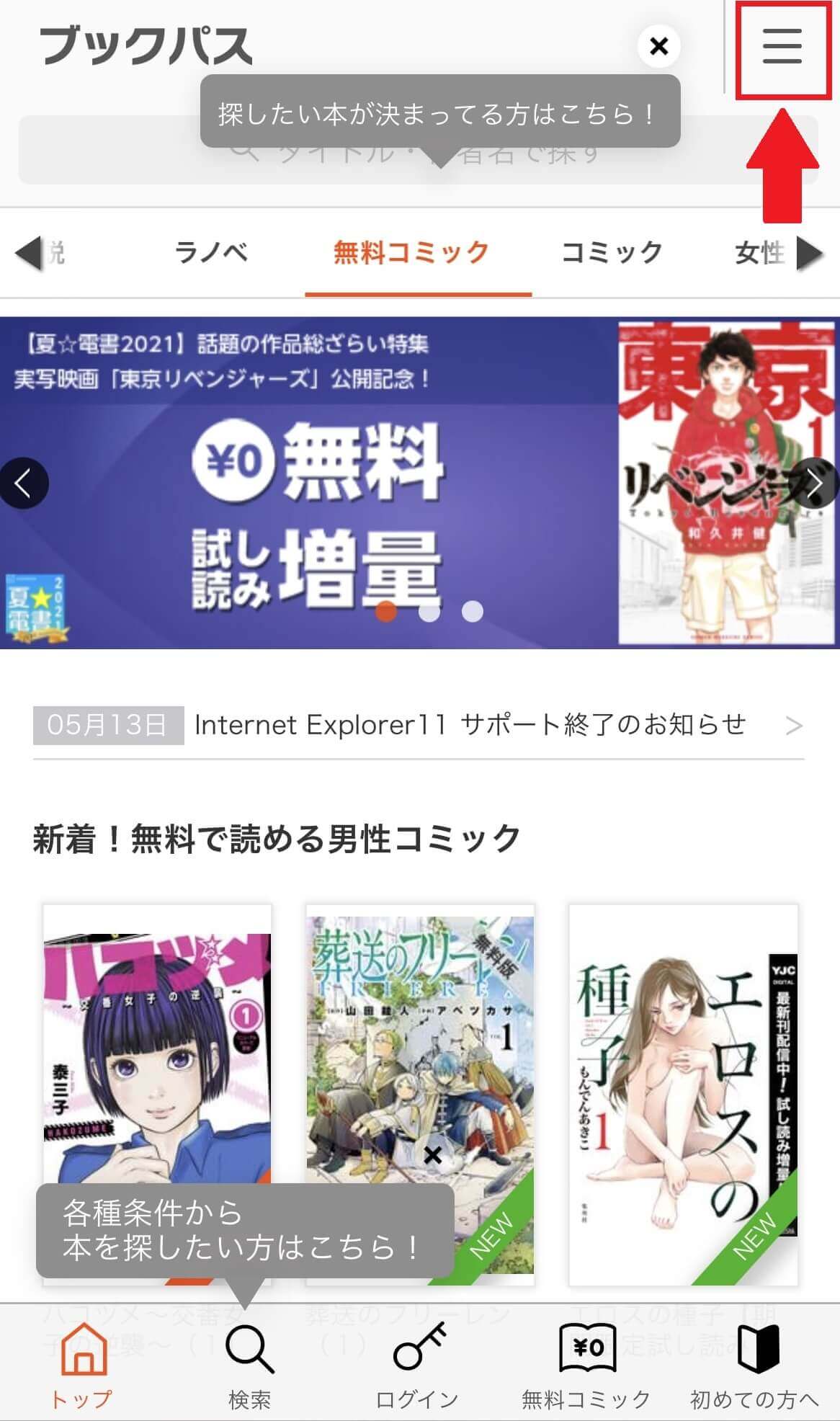840x1421 pixels.
Task: Switch to the コミック tab
Action: coord(612,253)
